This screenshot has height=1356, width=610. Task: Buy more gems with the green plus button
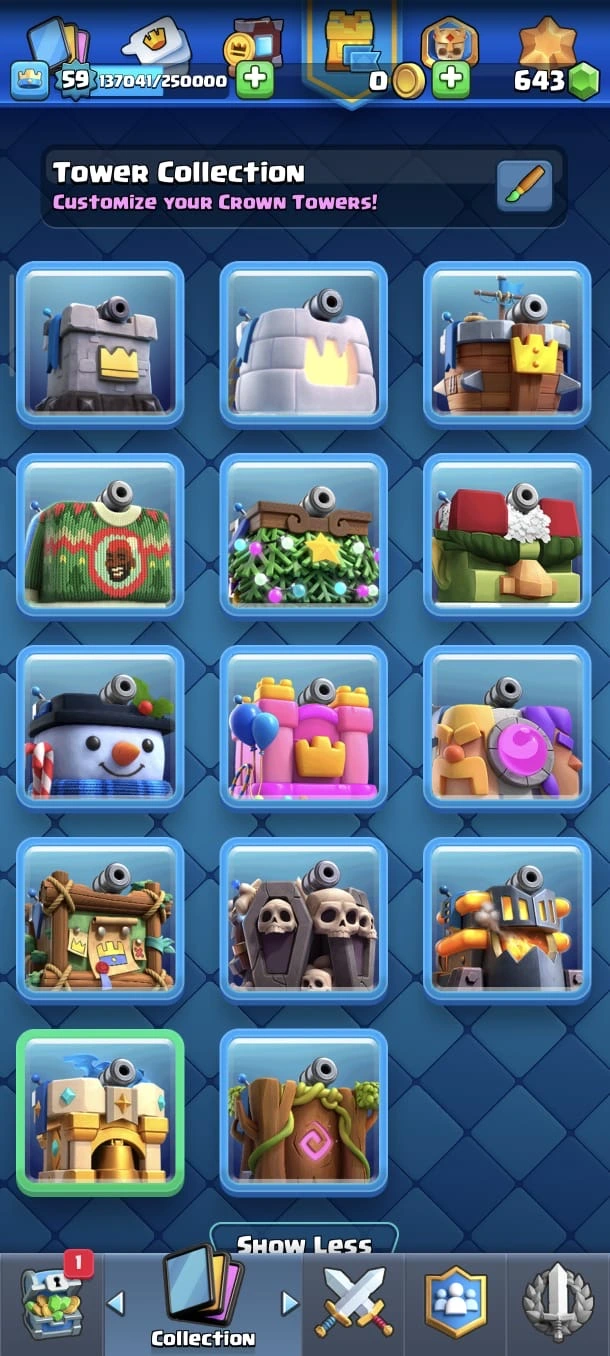[x=255, y=80]
